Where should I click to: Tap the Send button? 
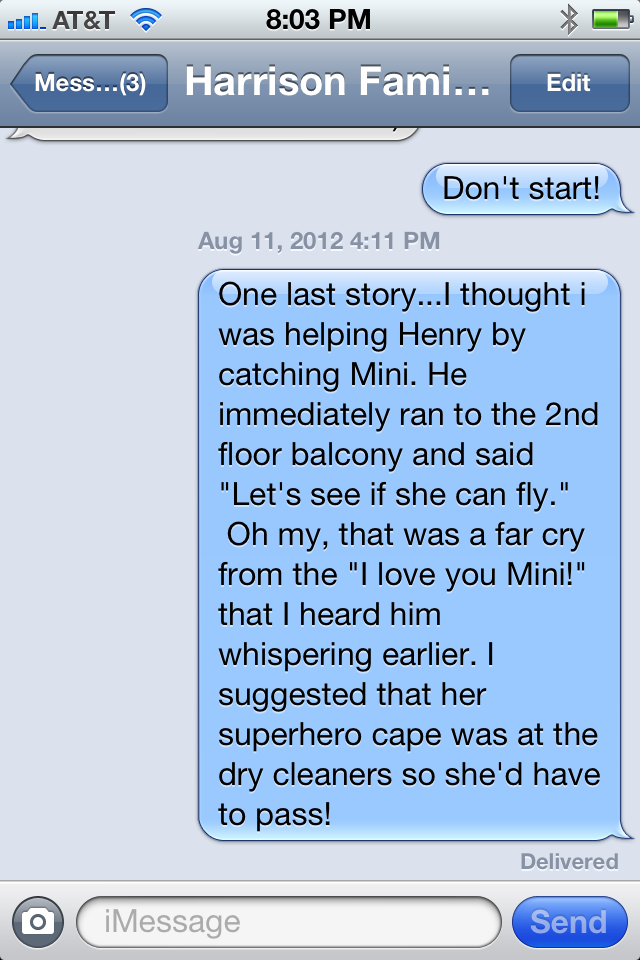pyautogui.click(x=568, y=921)
